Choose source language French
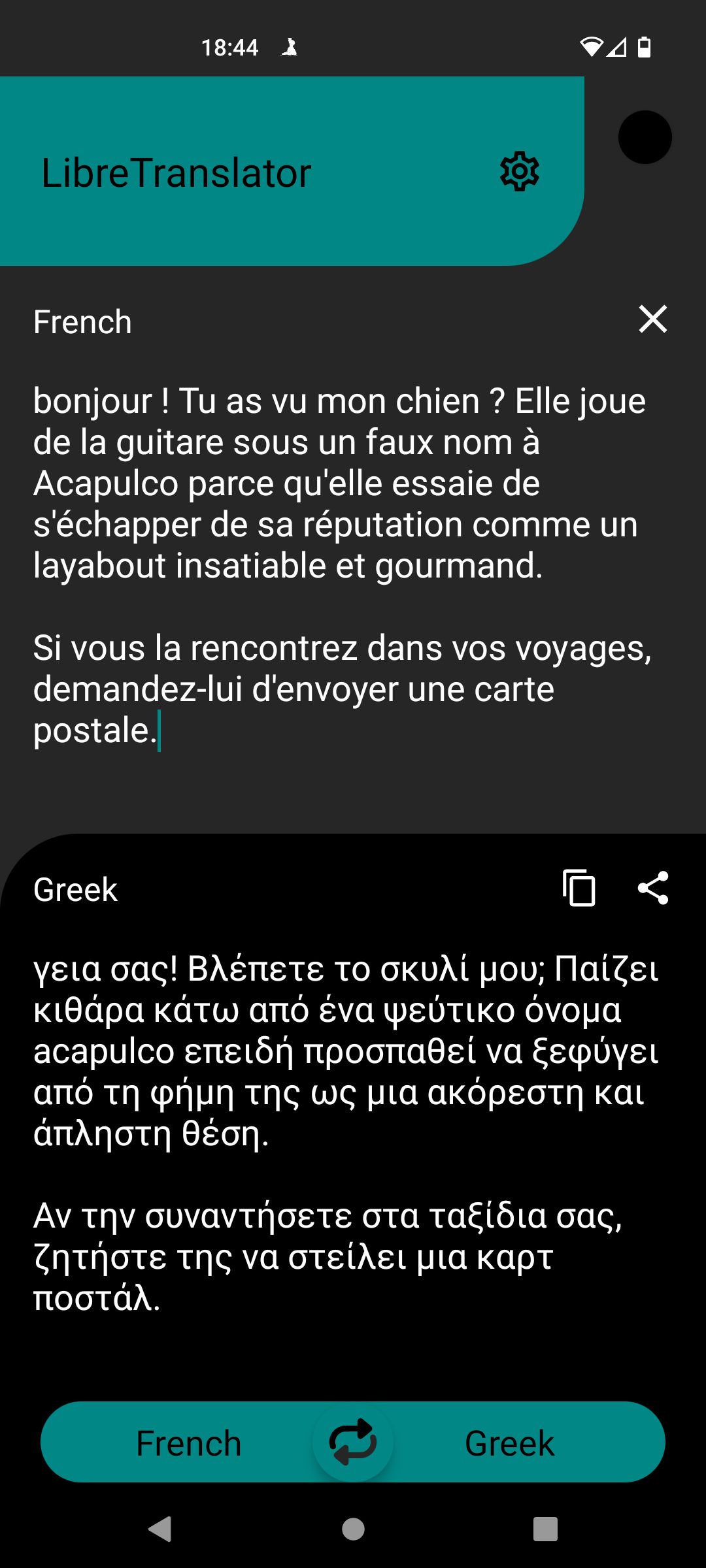Screen dimensions: 706x1568 (x=188, y=1443)
